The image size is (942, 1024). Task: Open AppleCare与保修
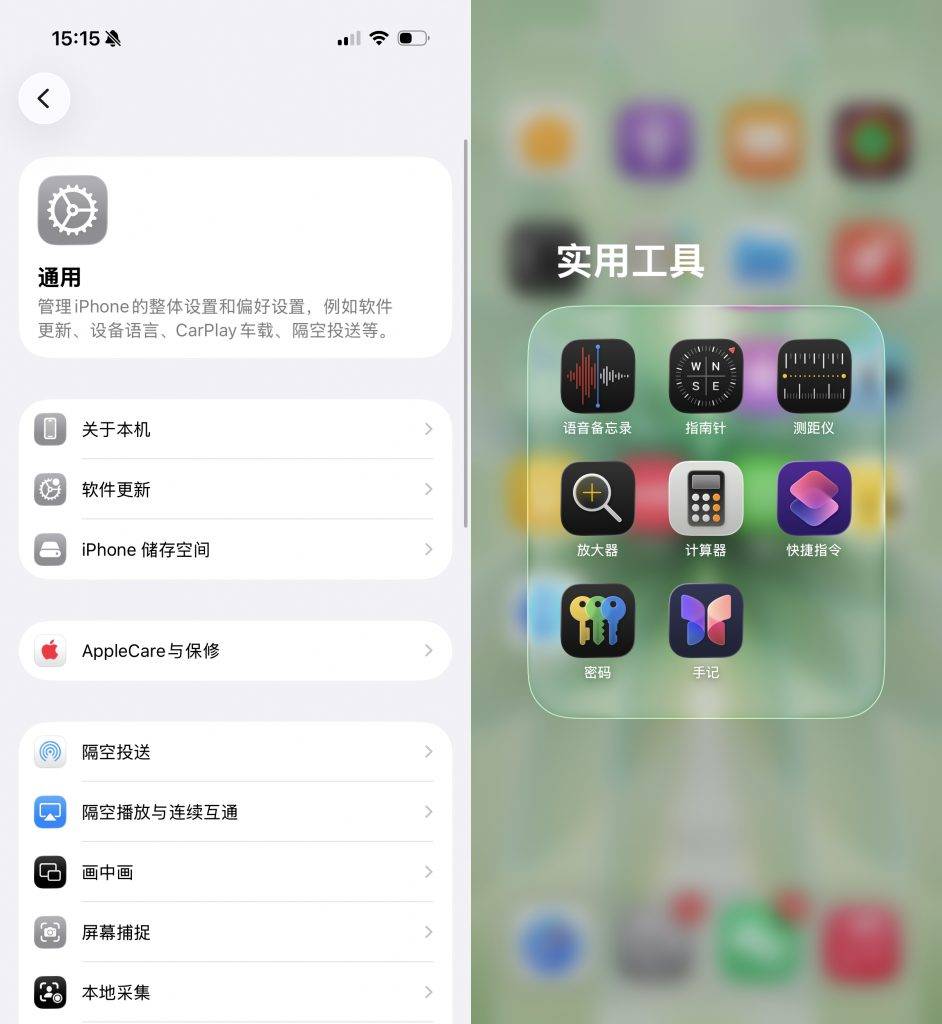[235, 650]
